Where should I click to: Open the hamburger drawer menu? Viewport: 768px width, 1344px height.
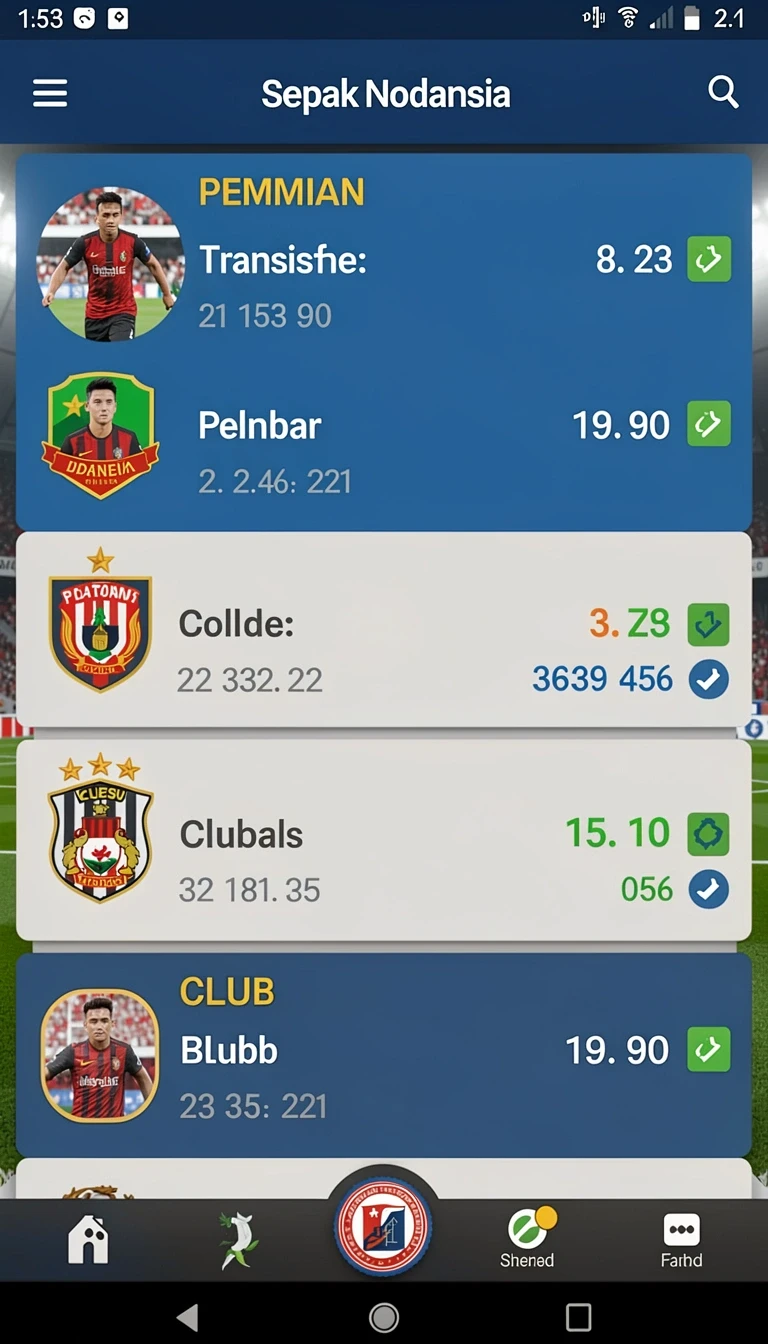50,94
